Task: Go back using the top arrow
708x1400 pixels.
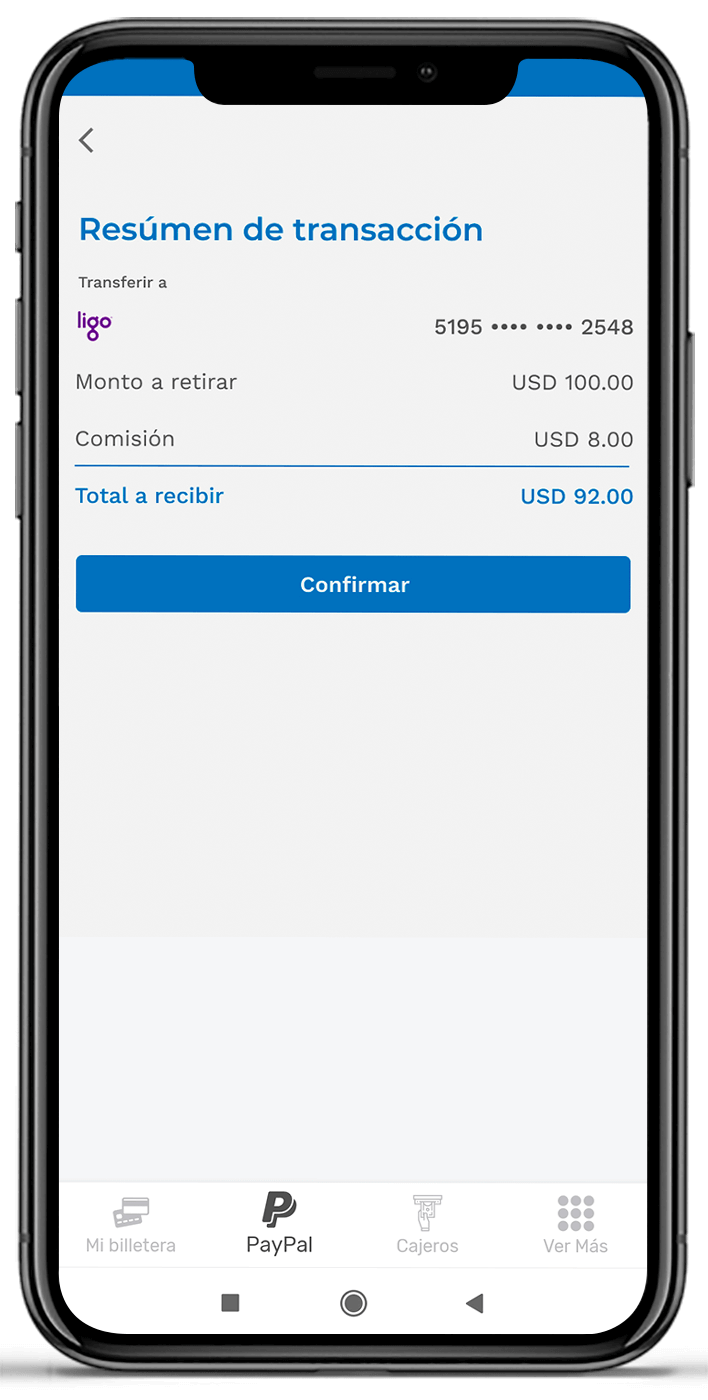Action: pos(86,140)
